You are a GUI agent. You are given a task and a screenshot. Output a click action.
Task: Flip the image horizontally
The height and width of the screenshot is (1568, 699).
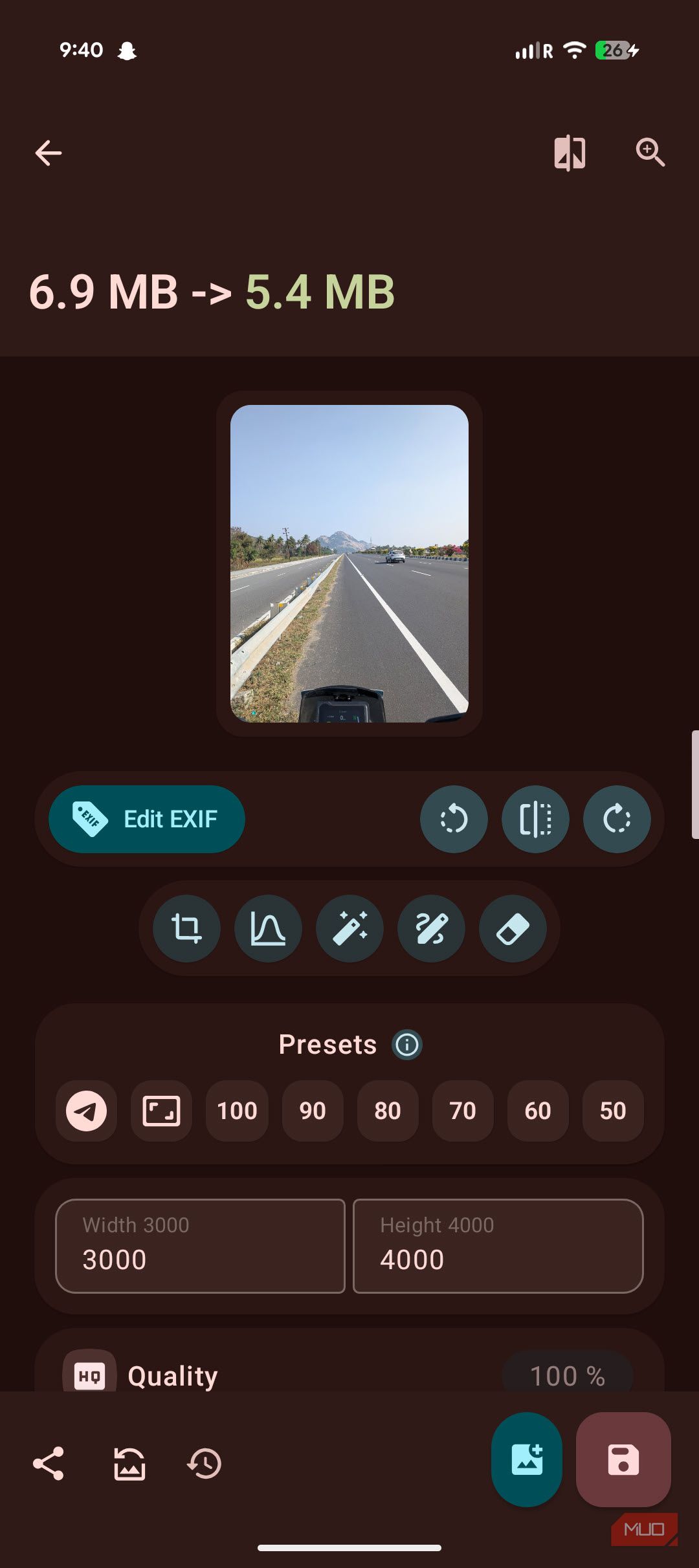click(535, 819)
